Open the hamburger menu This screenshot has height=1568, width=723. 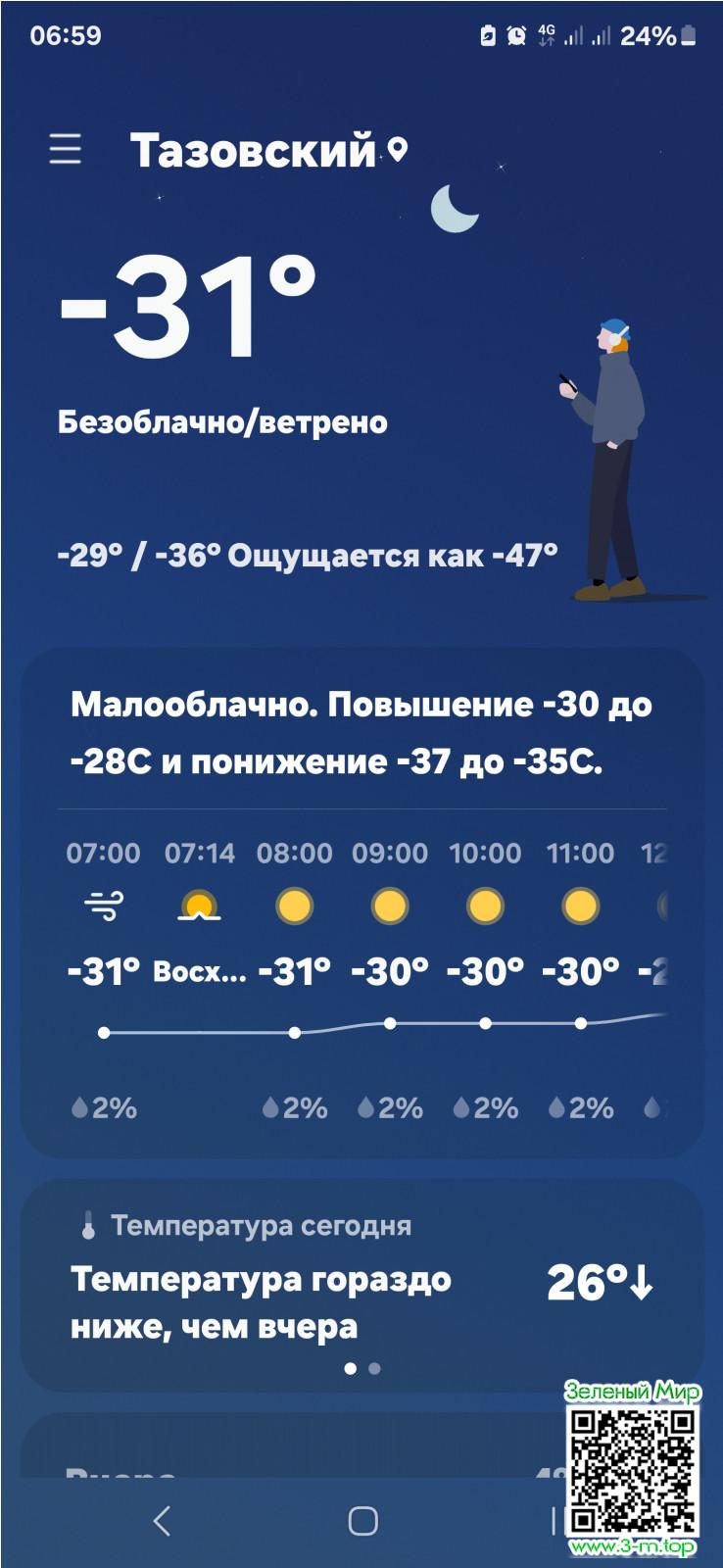66,150
